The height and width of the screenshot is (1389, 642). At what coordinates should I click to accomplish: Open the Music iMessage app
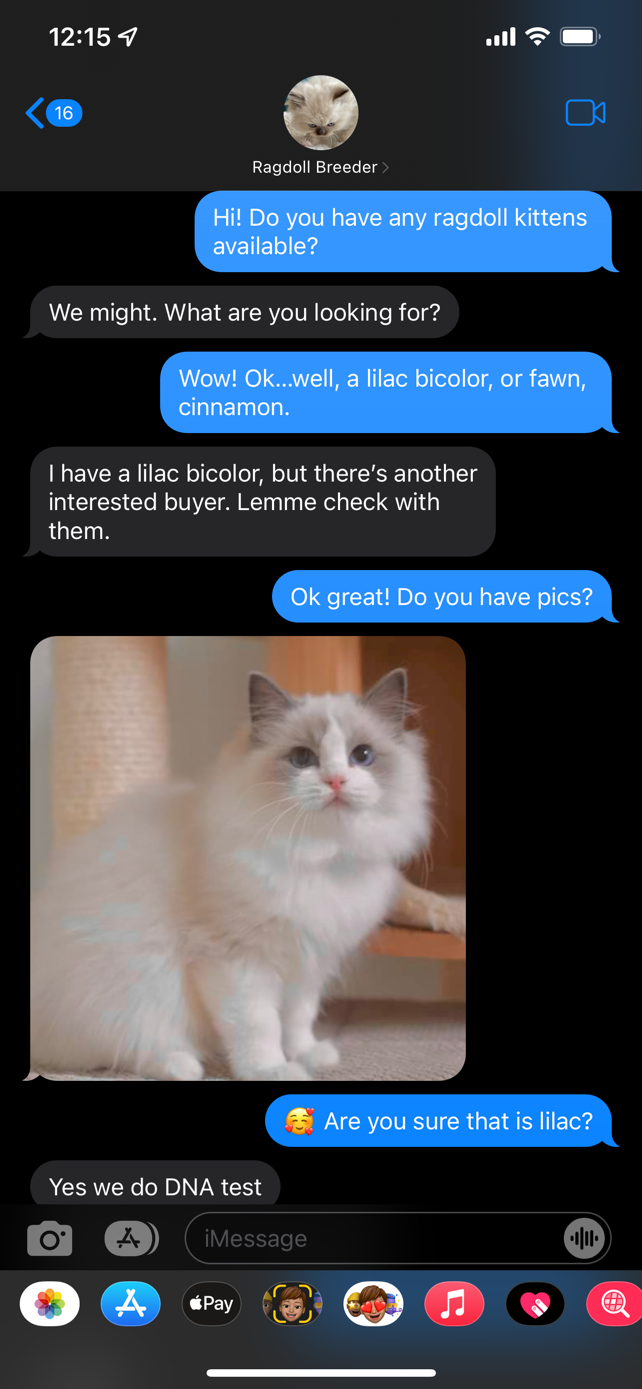coord(454,1304)
